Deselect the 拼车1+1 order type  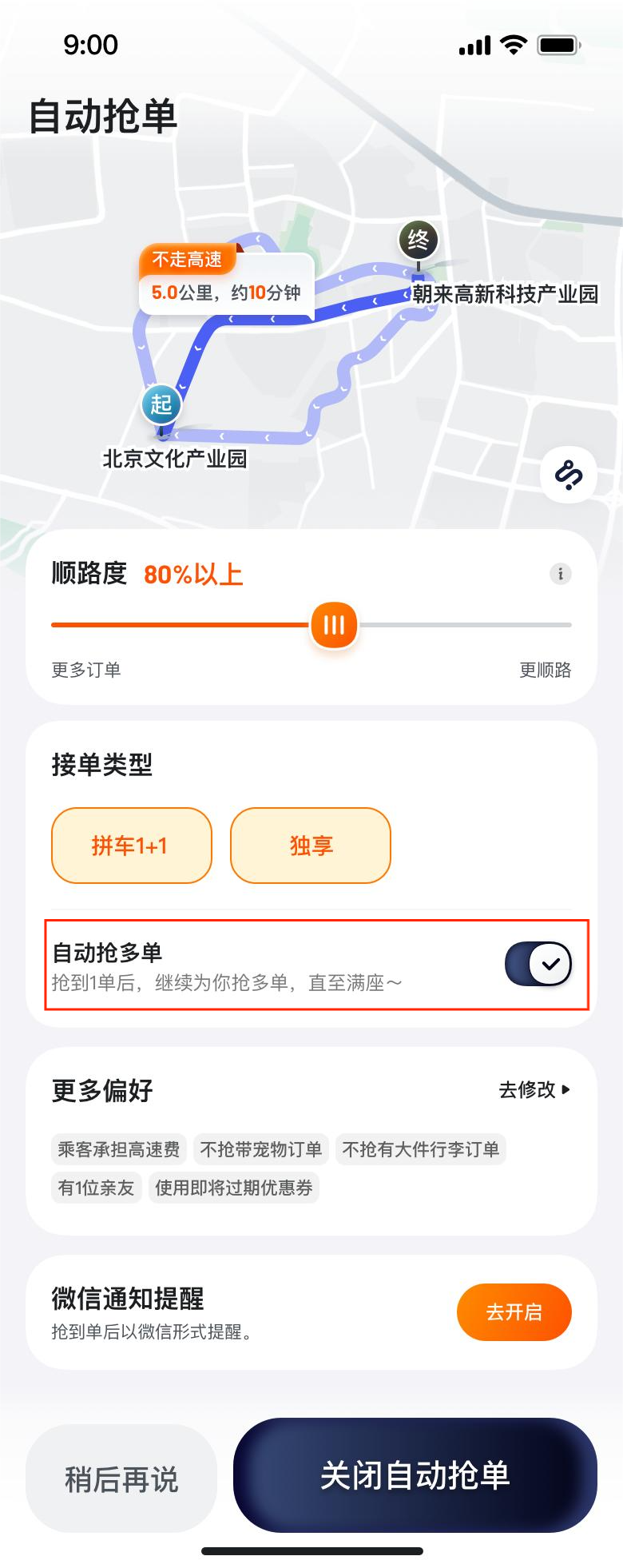click(132, 846)
